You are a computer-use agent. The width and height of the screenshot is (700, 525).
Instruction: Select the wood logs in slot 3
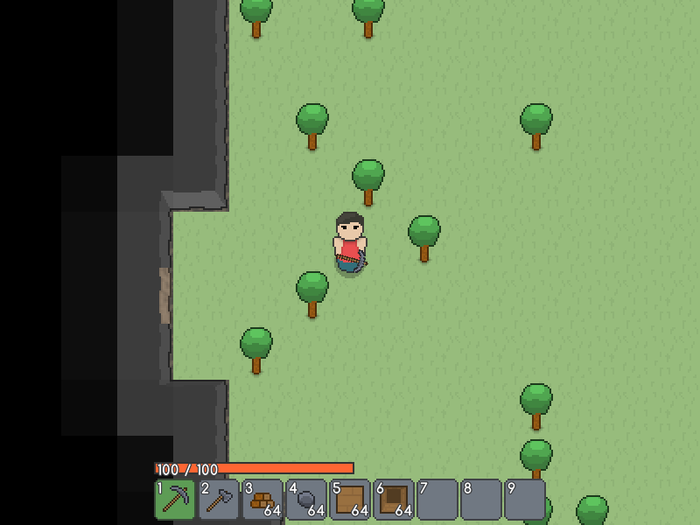pos(263,499)
